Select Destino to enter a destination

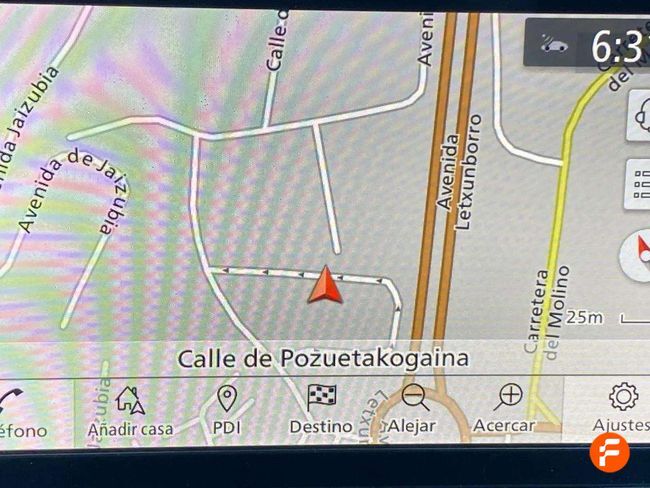coord(321,410)
